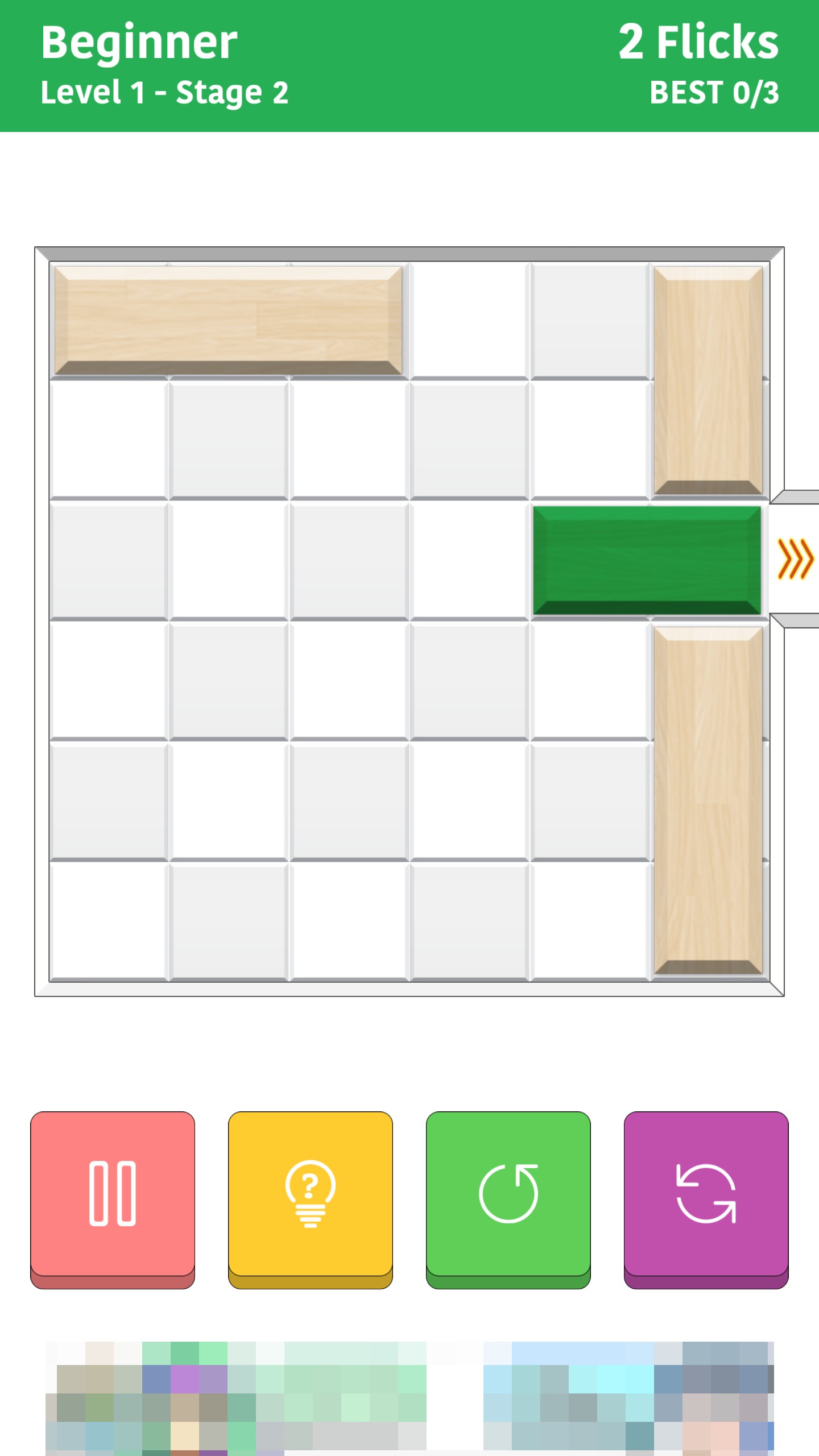Viewport: 819px width, 1456px height.
Task: Restart the stage with the purple refresh button
Action: (706, 1194)
